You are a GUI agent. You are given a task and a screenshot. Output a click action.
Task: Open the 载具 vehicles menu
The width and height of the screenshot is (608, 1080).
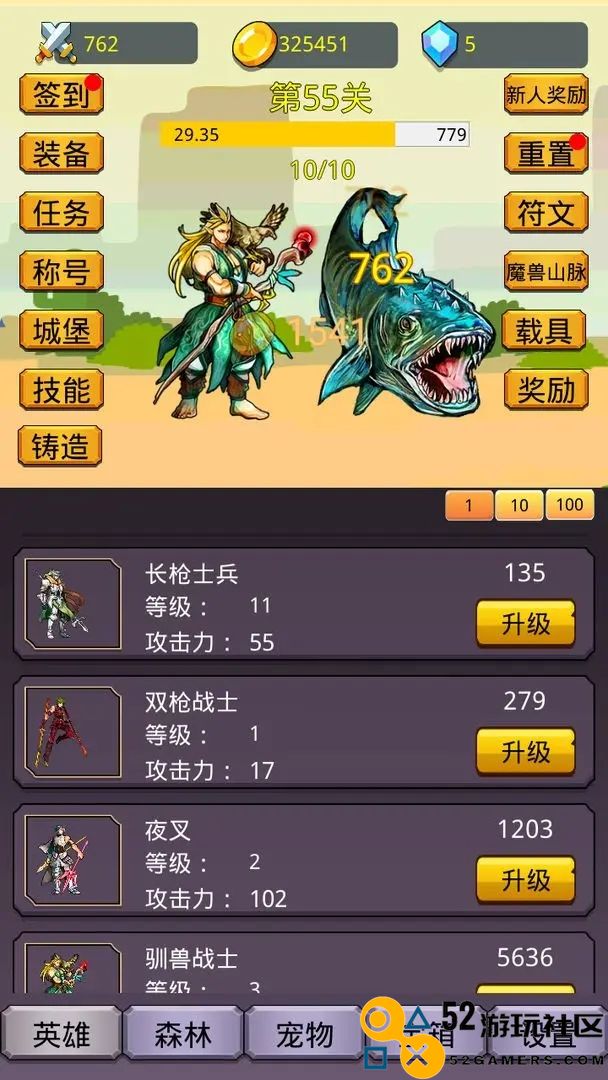(x=545, y=331)
